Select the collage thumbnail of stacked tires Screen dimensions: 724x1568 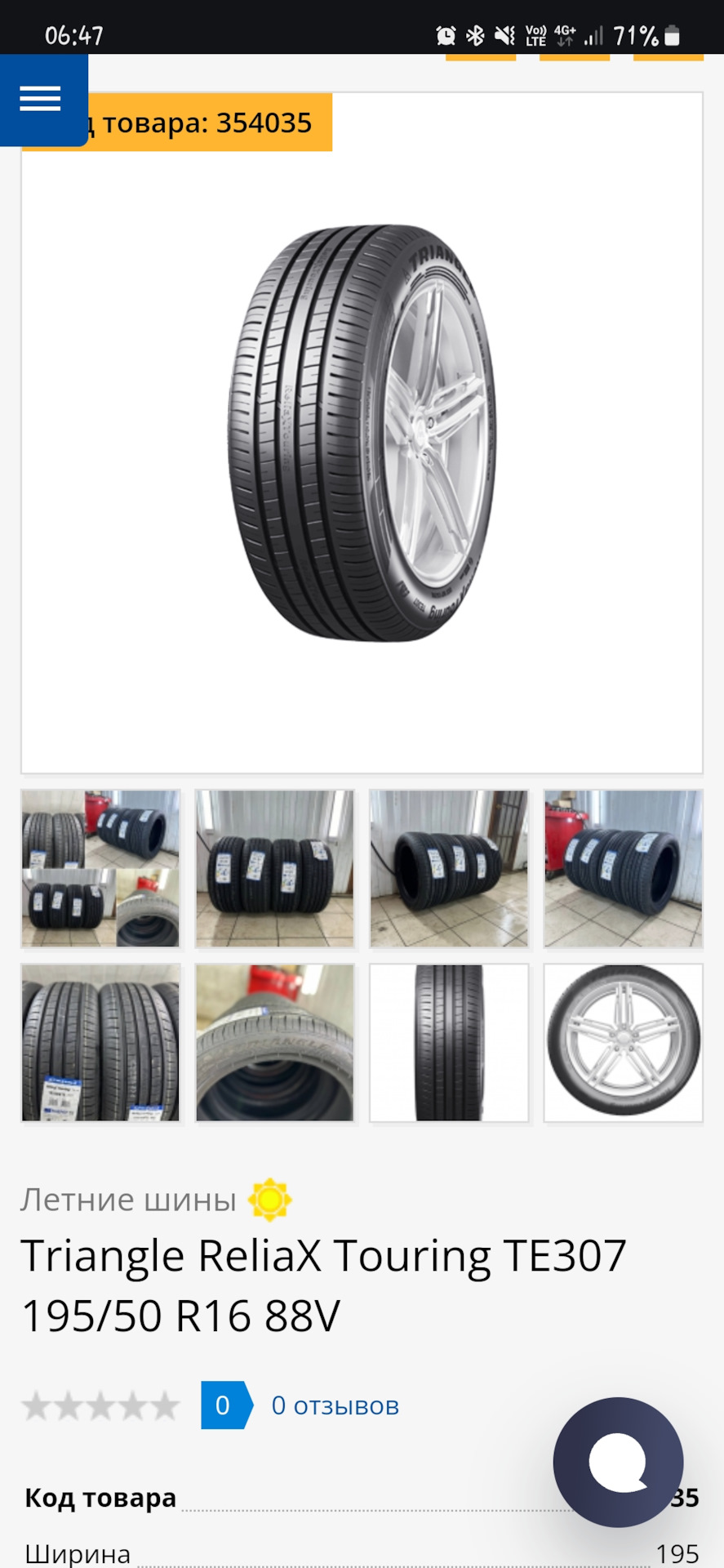tap(100, 868)
